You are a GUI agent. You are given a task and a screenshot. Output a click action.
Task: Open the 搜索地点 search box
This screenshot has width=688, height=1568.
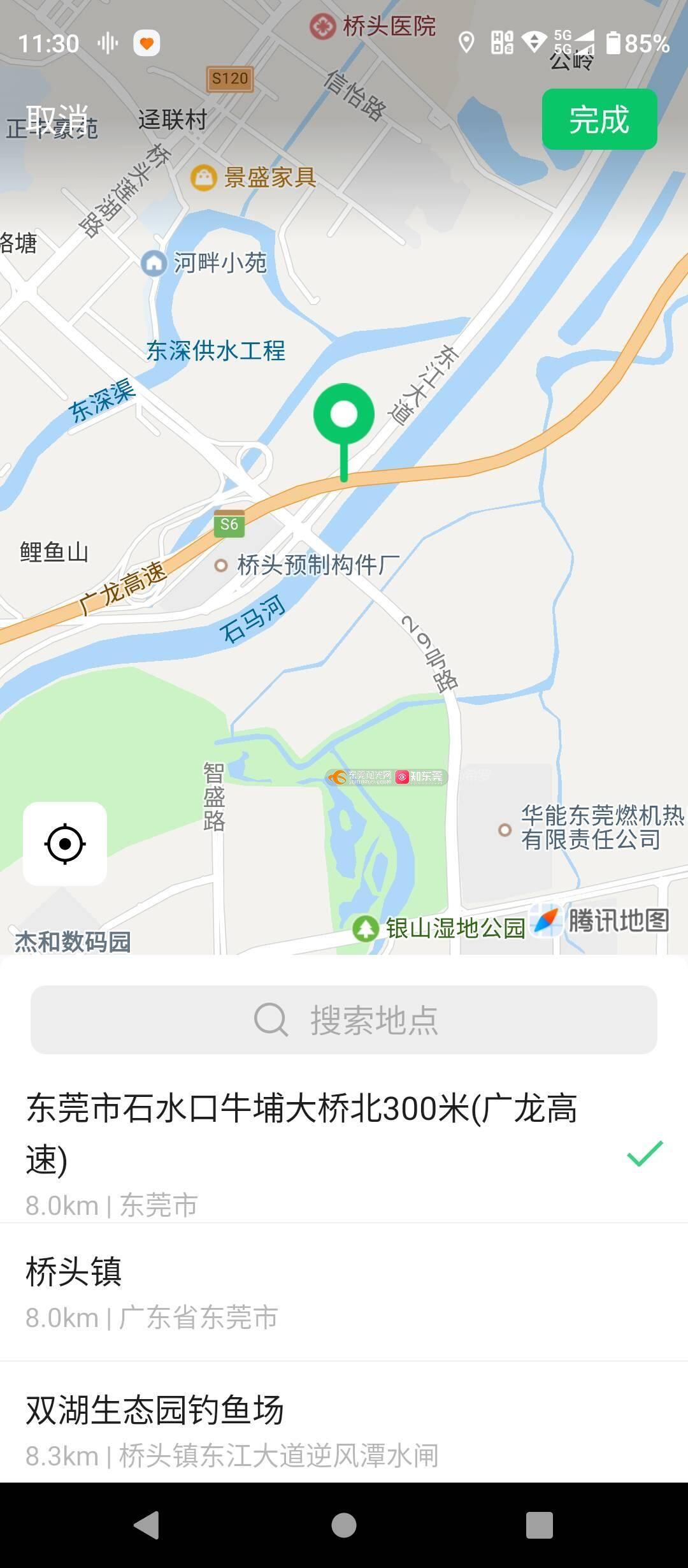(x=344, y=1020)
